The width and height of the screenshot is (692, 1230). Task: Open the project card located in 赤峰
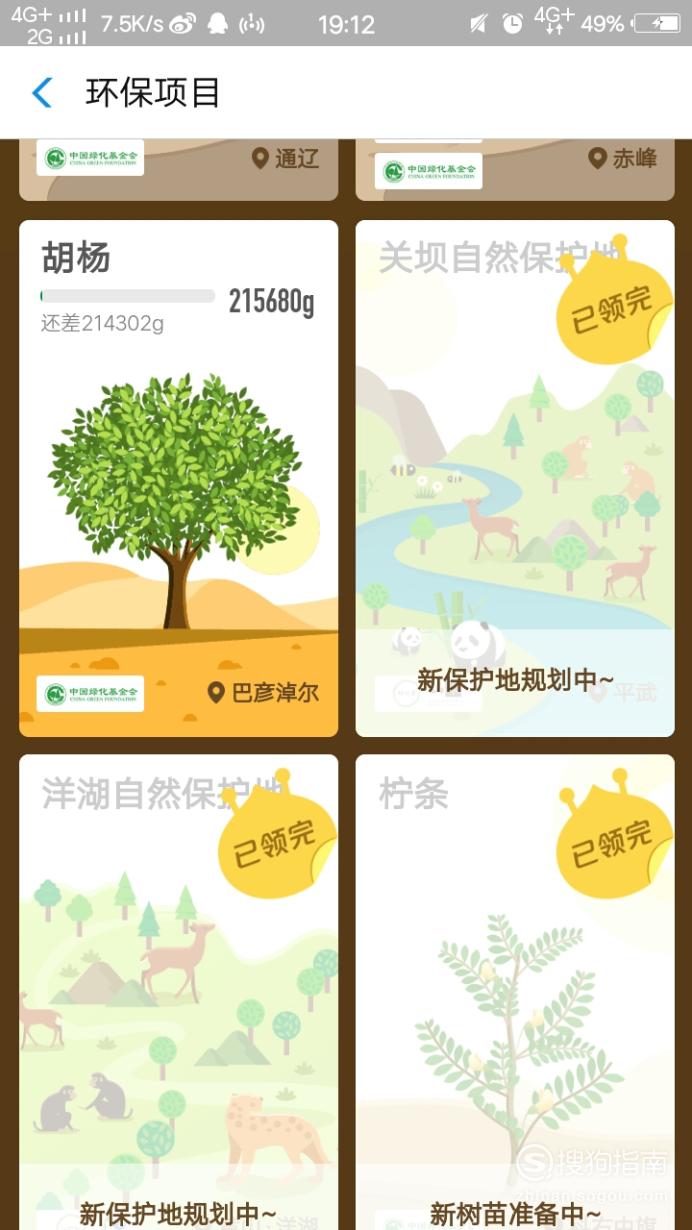(x=515, y=170)
